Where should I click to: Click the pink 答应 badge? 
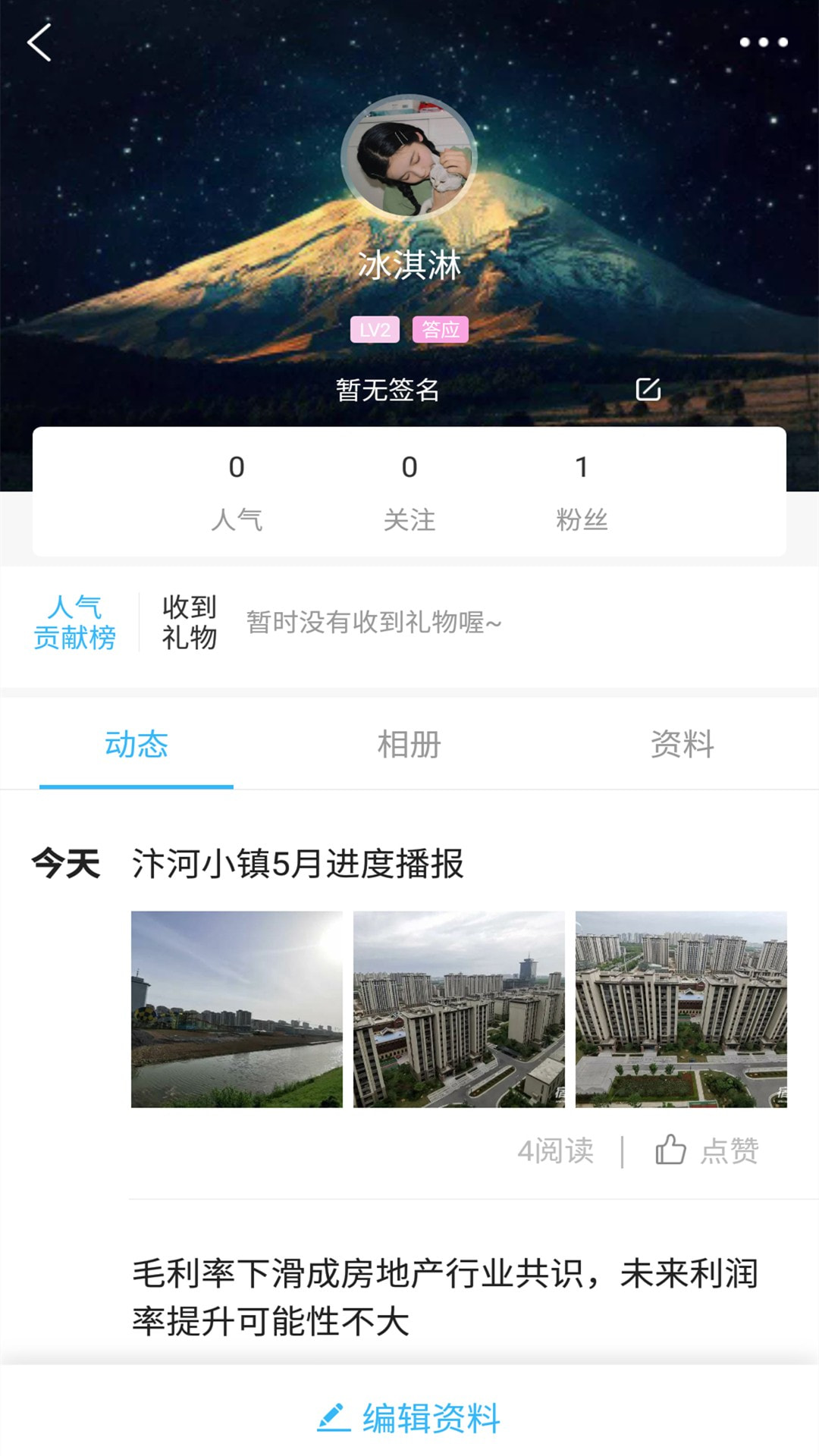click(441, 330)
